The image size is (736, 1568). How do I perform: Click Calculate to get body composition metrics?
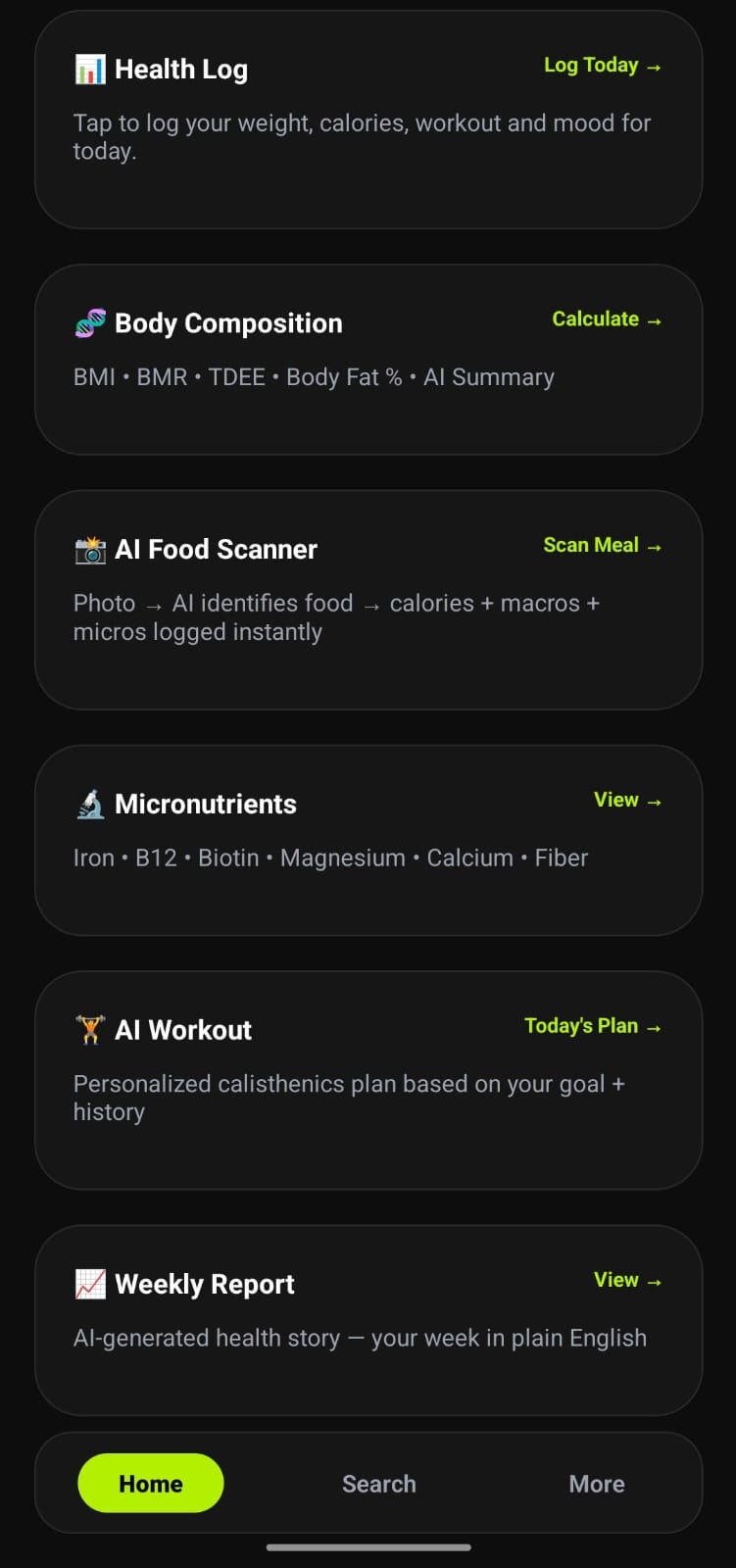pos(596,319)
